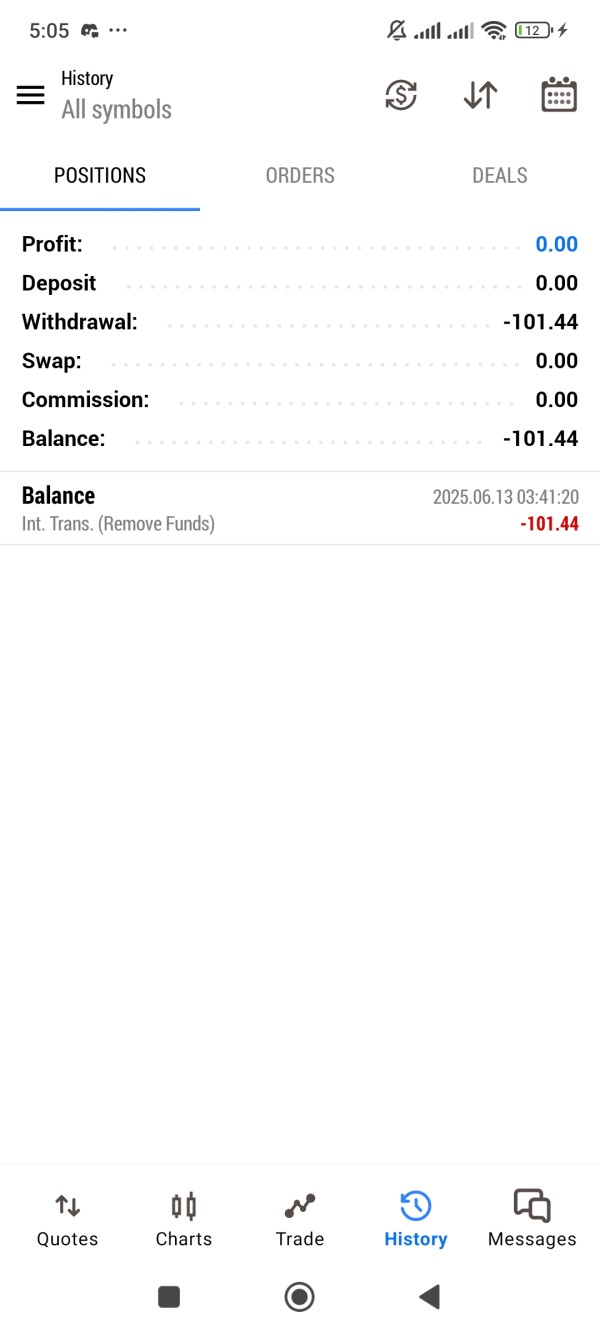Tap the symbol filter dollar icon
This screenshot has height=1333, width=600.
(401, 95)
